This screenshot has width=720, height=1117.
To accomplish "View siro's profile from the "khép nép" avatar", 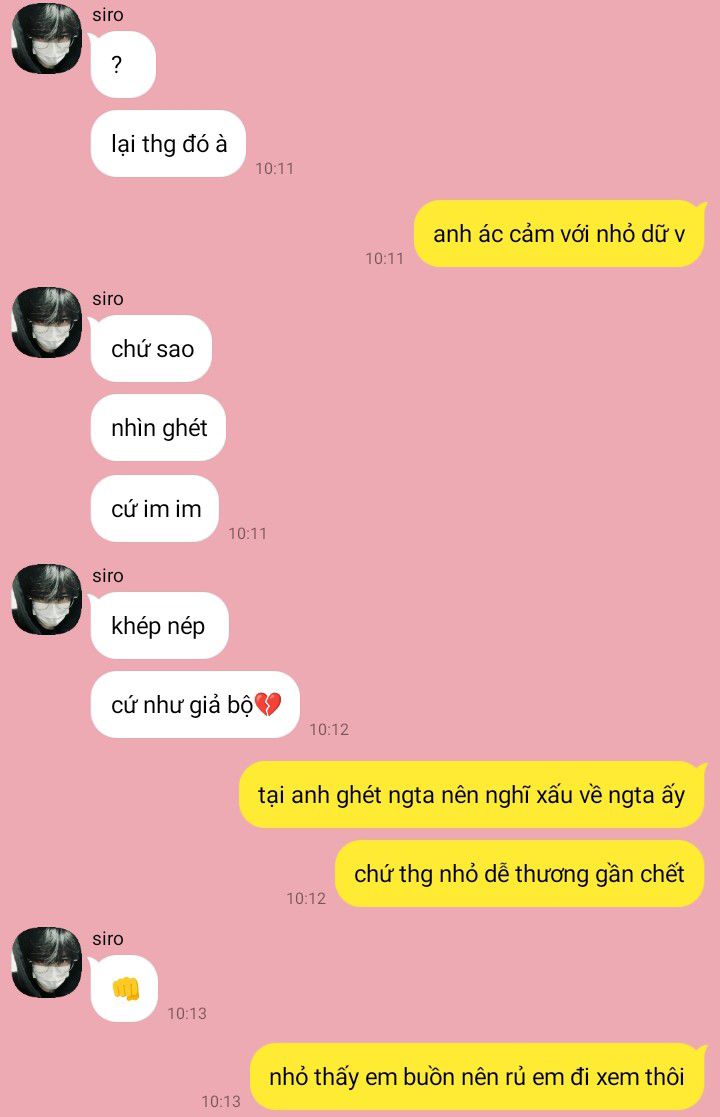I will coord(46,599).
